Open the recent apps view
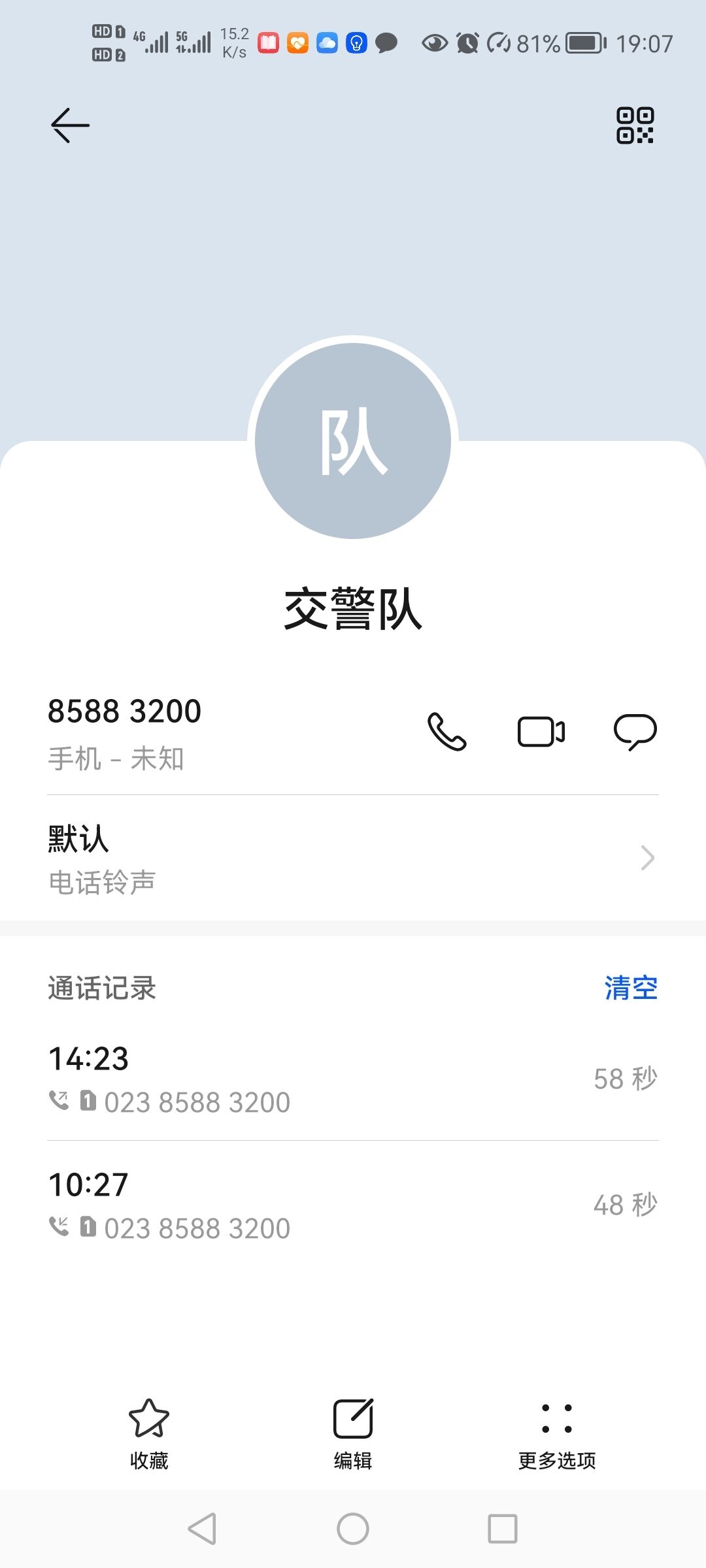This screenshot has width=706, height=1568. (x=503, y=1529)
